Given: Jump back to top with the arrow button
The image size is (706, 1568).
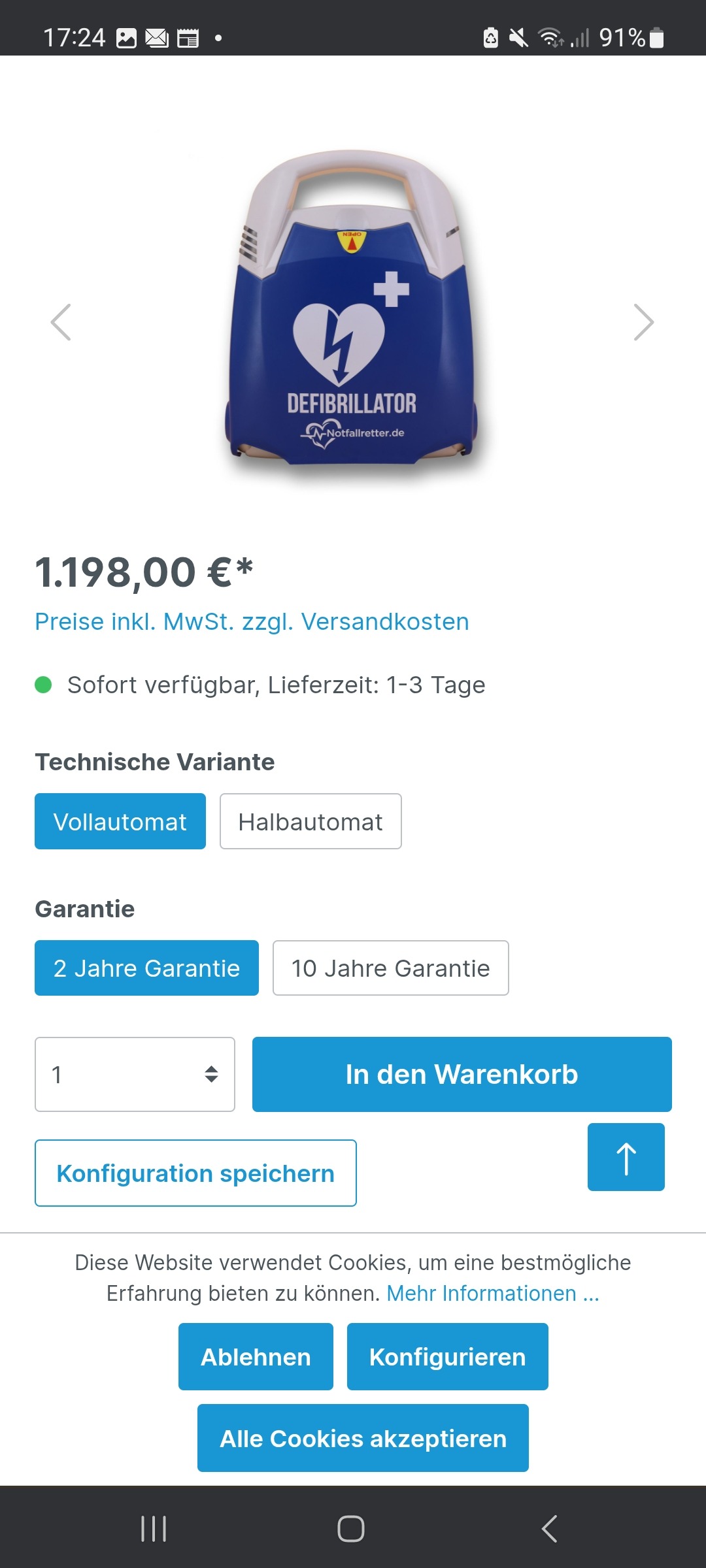Looking at the screenshot, I should [626, 1157].
